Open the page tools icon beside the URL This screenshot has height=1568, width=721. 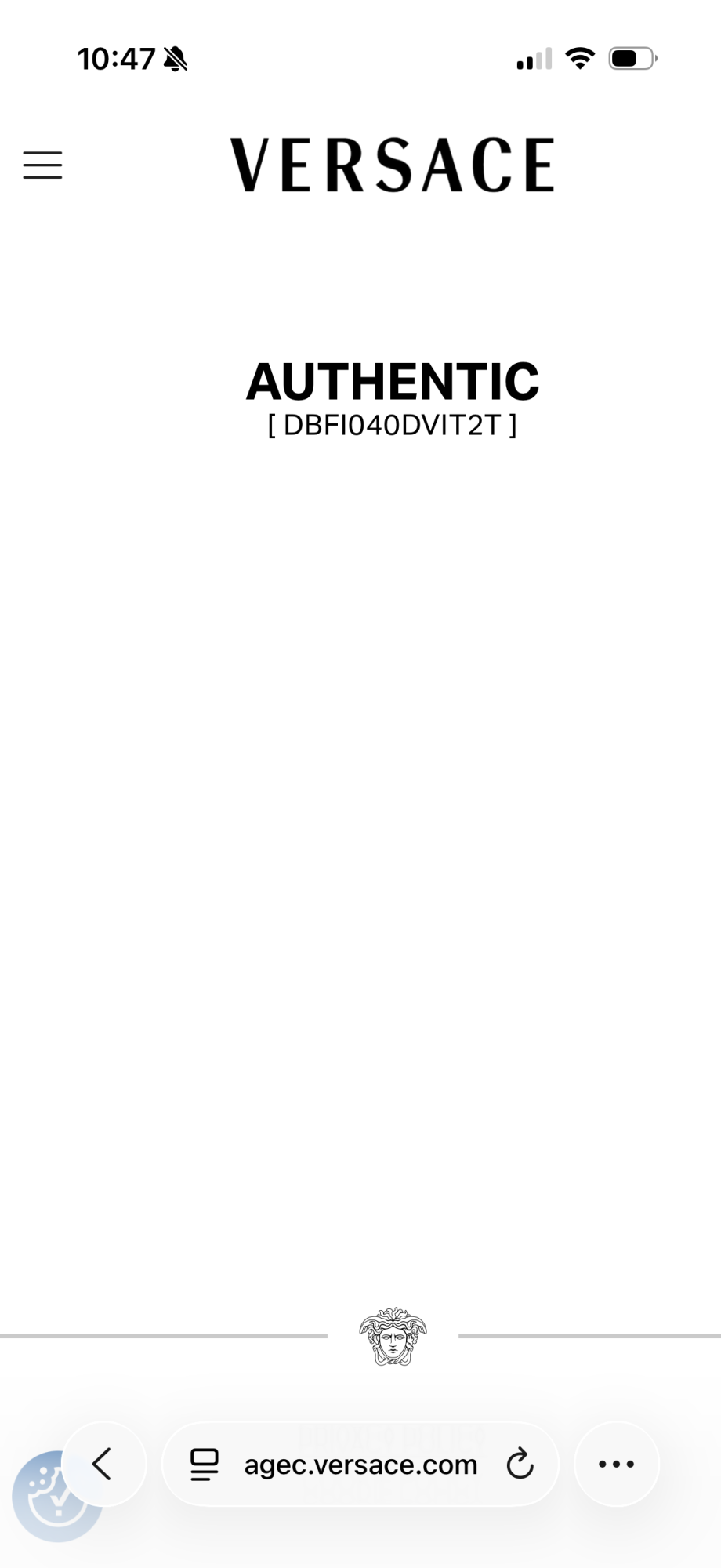tap(205, 1464)
